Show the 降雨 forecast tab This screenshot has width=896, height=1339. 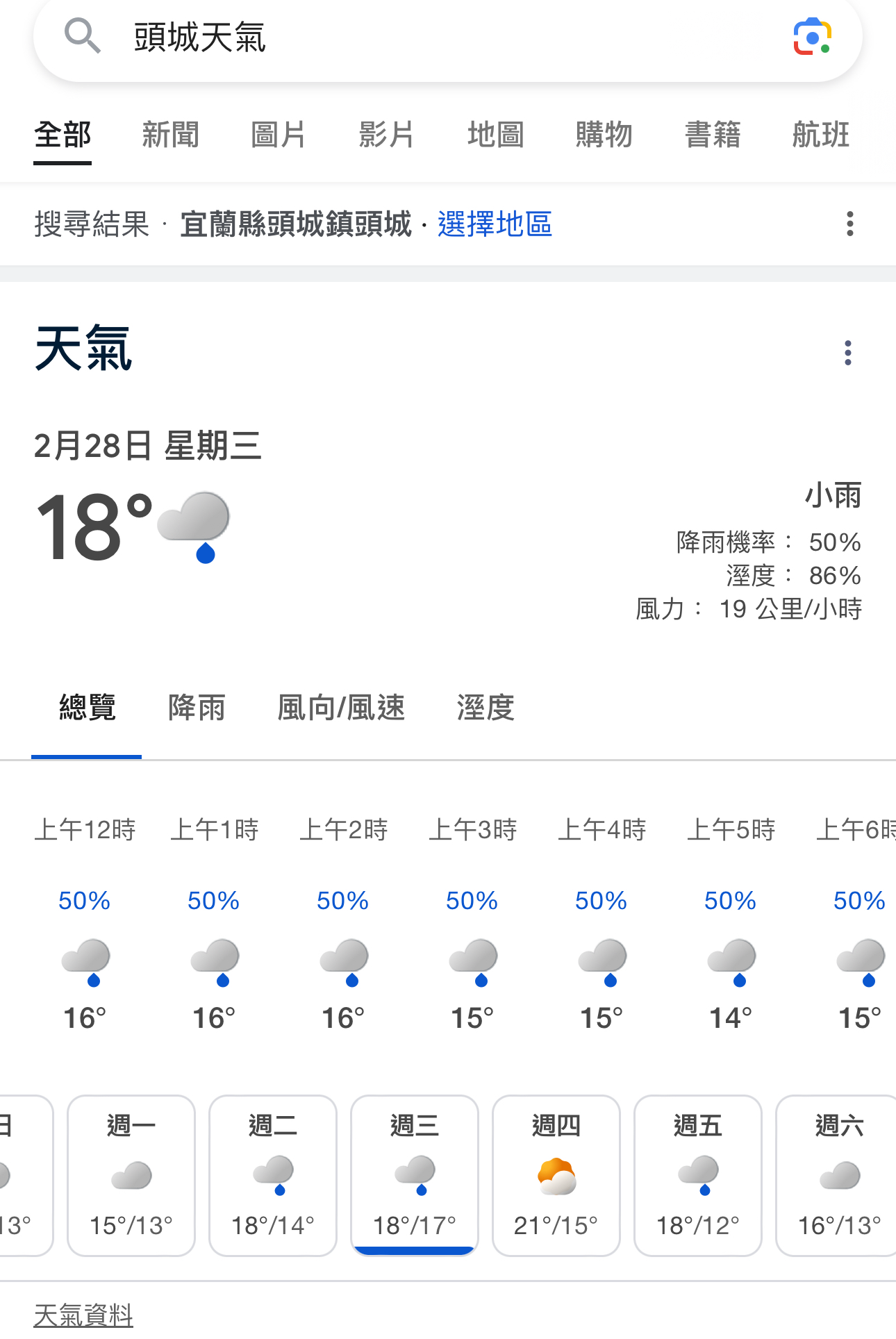(x=197, y=708)
